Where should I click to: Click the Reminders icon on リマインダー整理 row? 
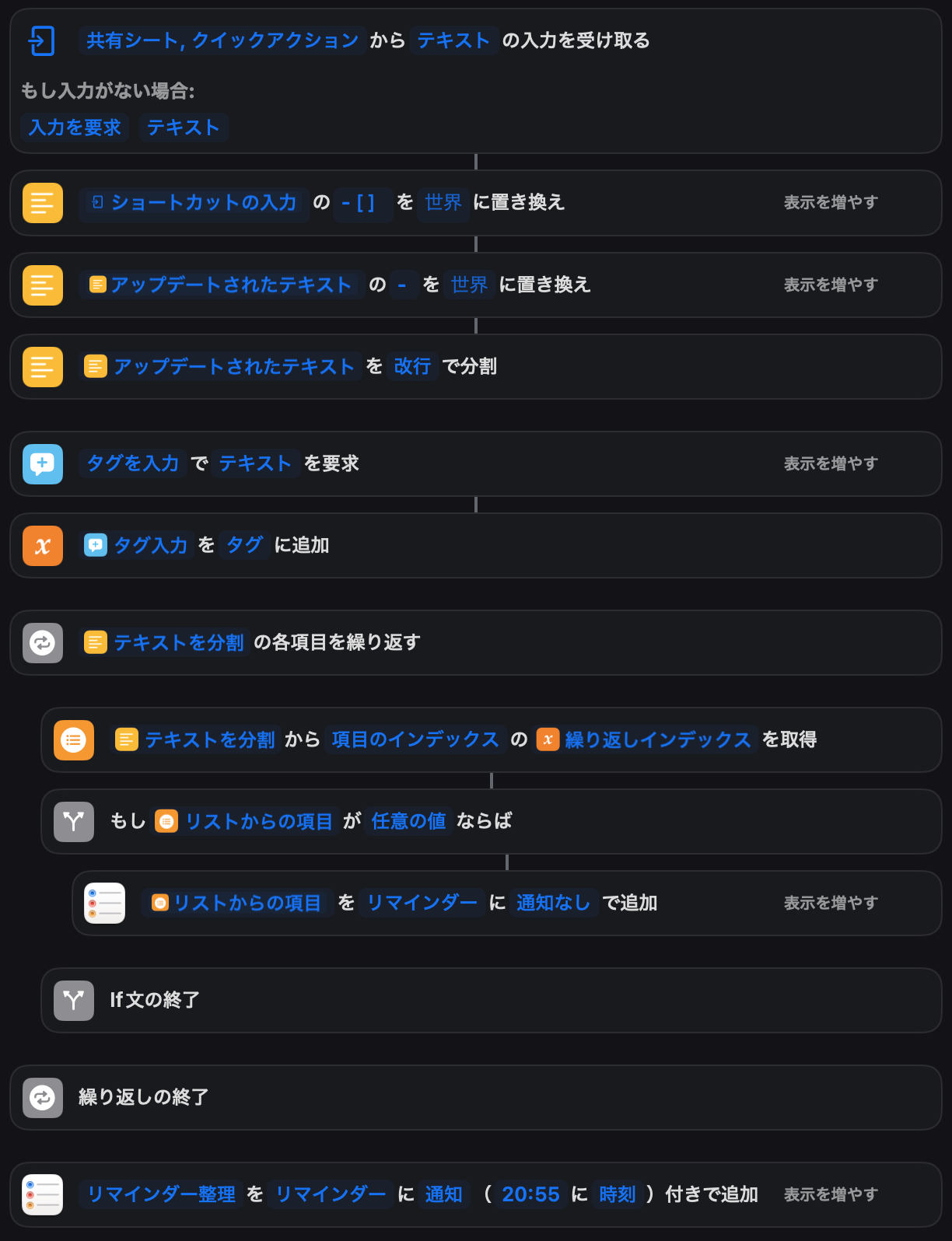click(x=42, y=1194)
